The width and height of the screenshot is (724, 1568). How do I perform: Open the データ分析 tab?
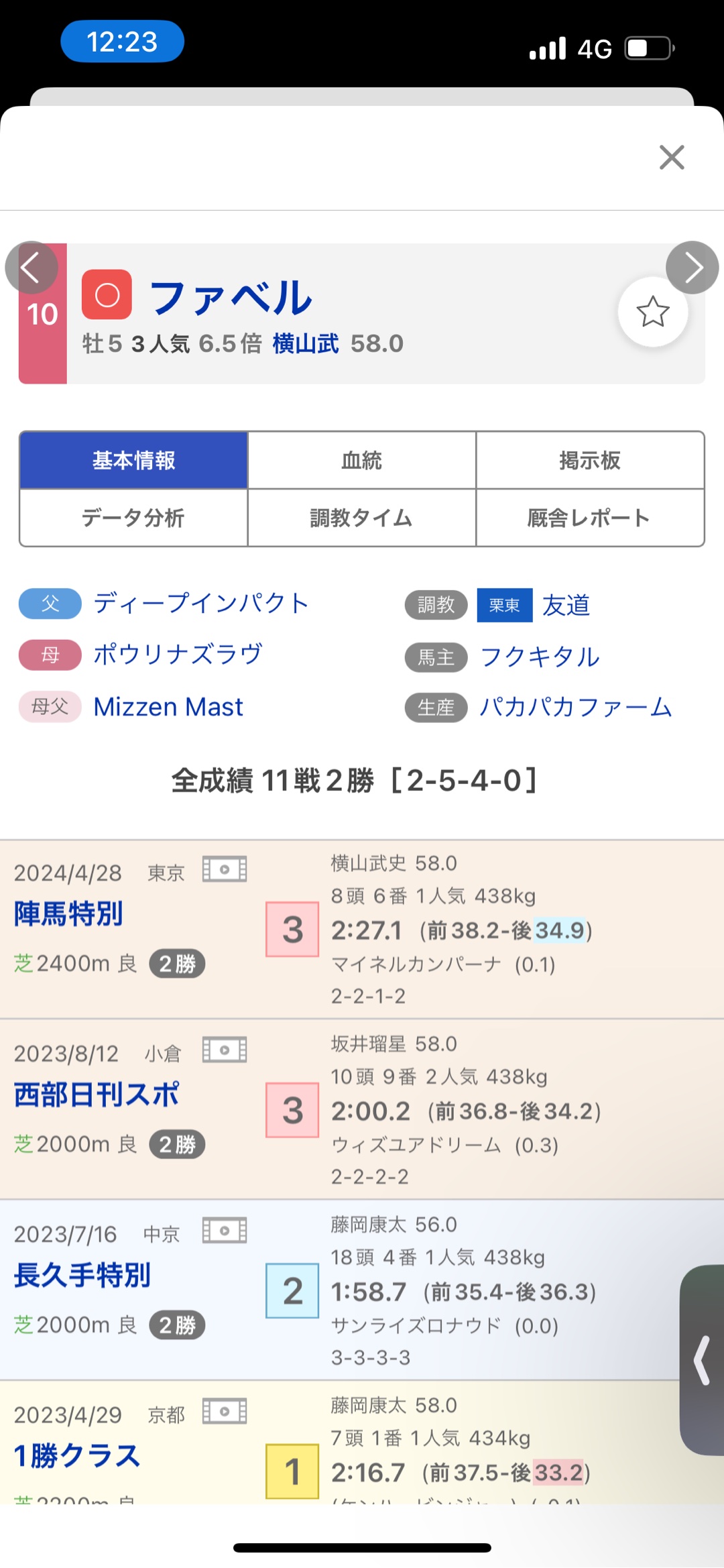(133, 518)
